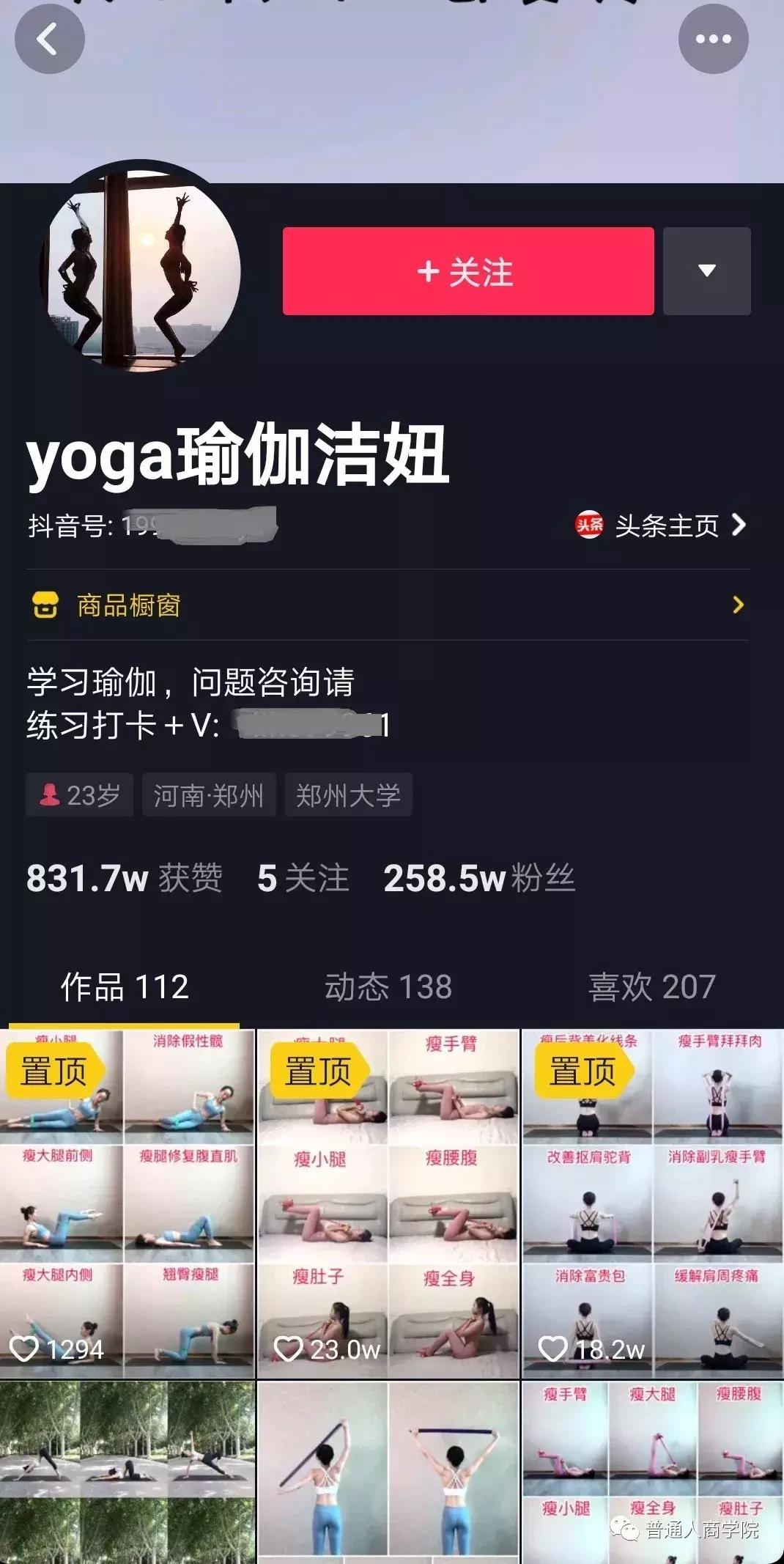Viewport: 784px width, 1564px height.
Task: Click the 258.5w 粉丝 fan count
Action: tap(480, 878)
